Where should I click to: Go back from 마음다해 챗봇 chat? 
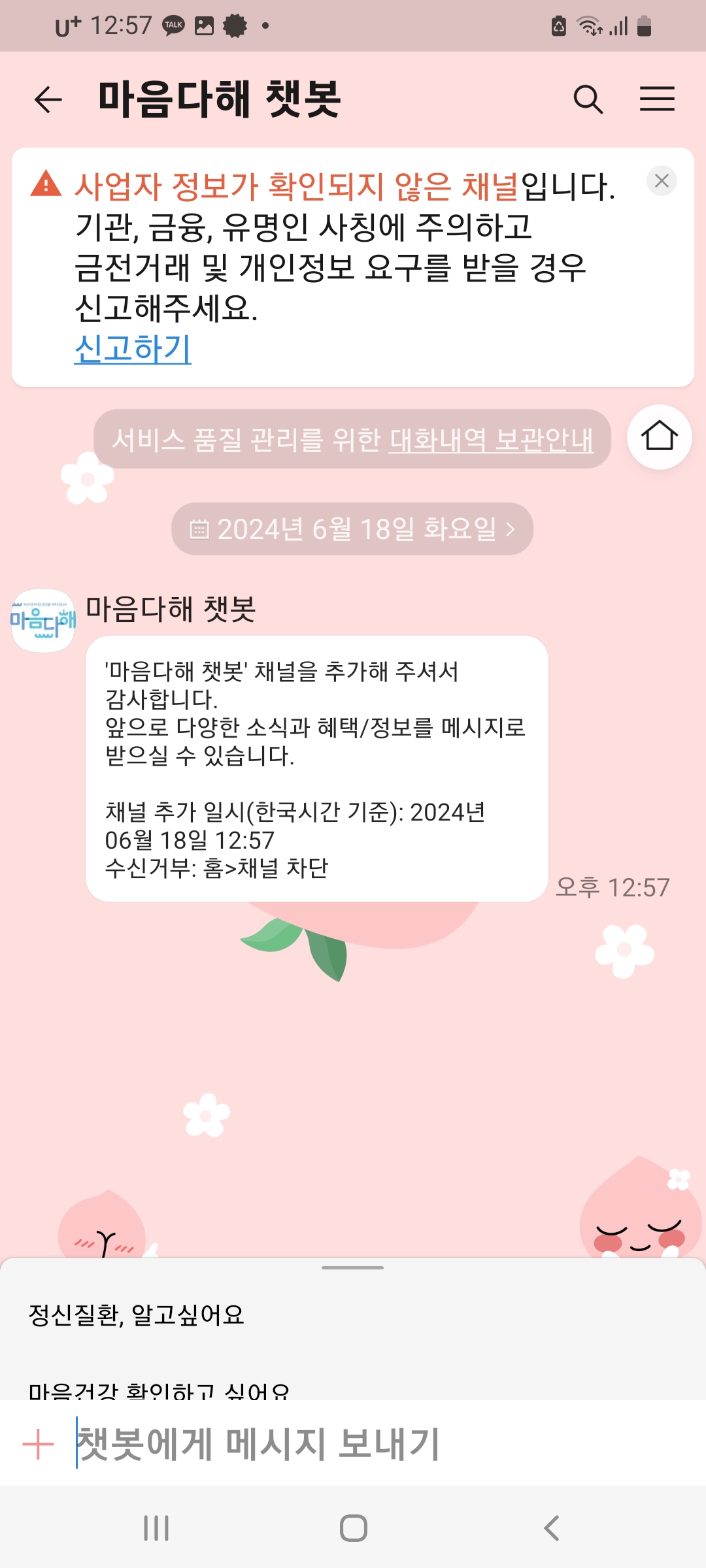point(48,100)
